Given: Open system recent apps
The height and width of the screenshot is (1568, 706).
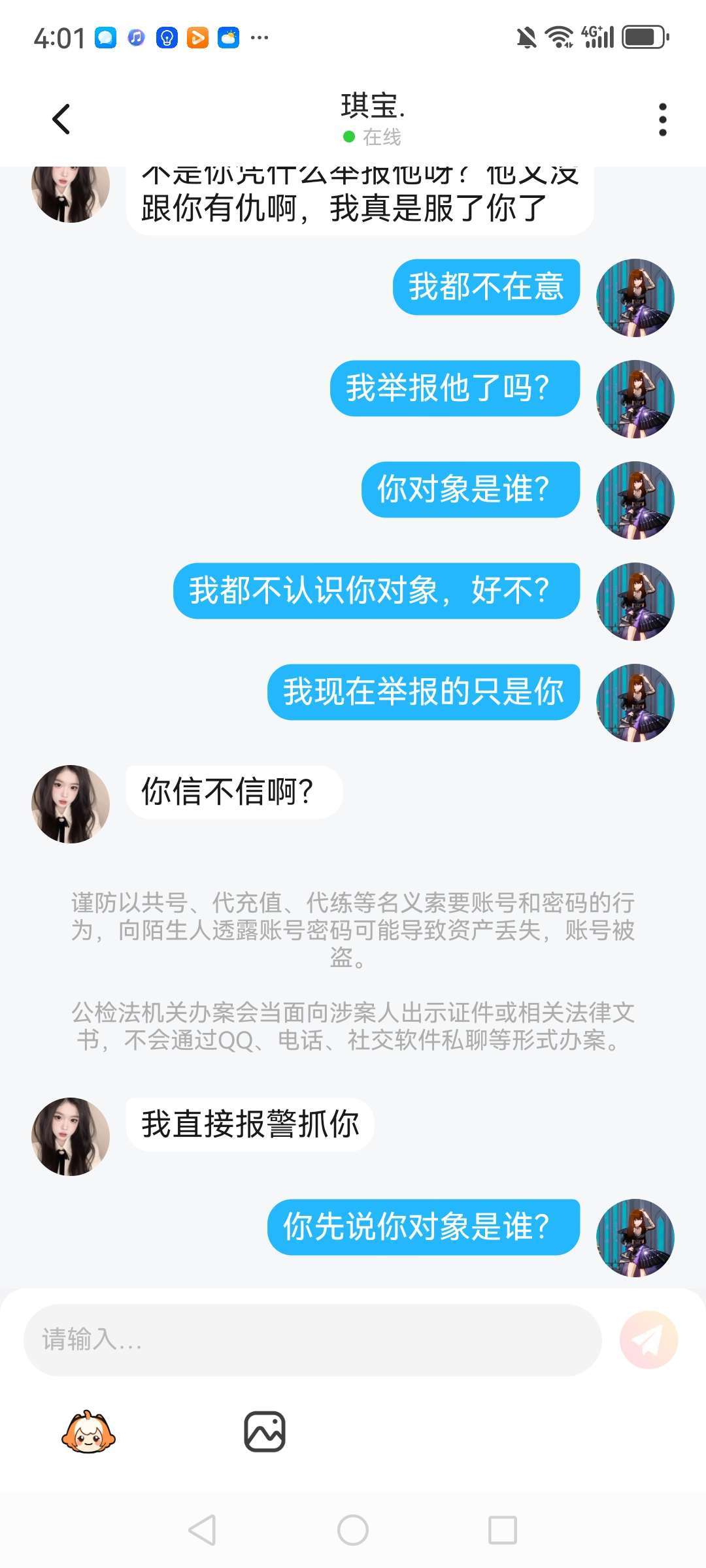Looking at the screenshot, I should [x=503, y=1530].
